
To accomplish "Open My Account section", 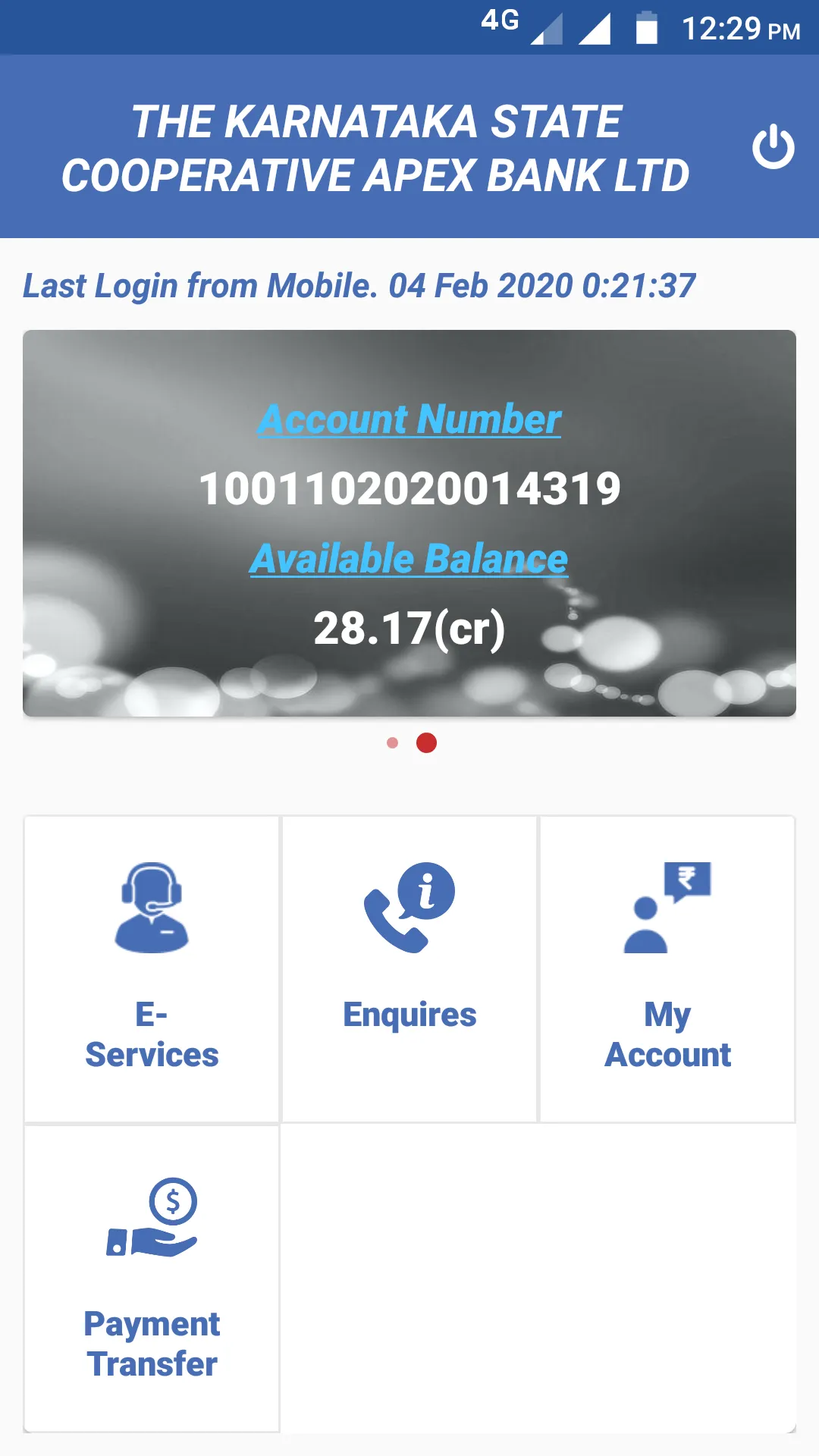I will click(x=667, y=969).
